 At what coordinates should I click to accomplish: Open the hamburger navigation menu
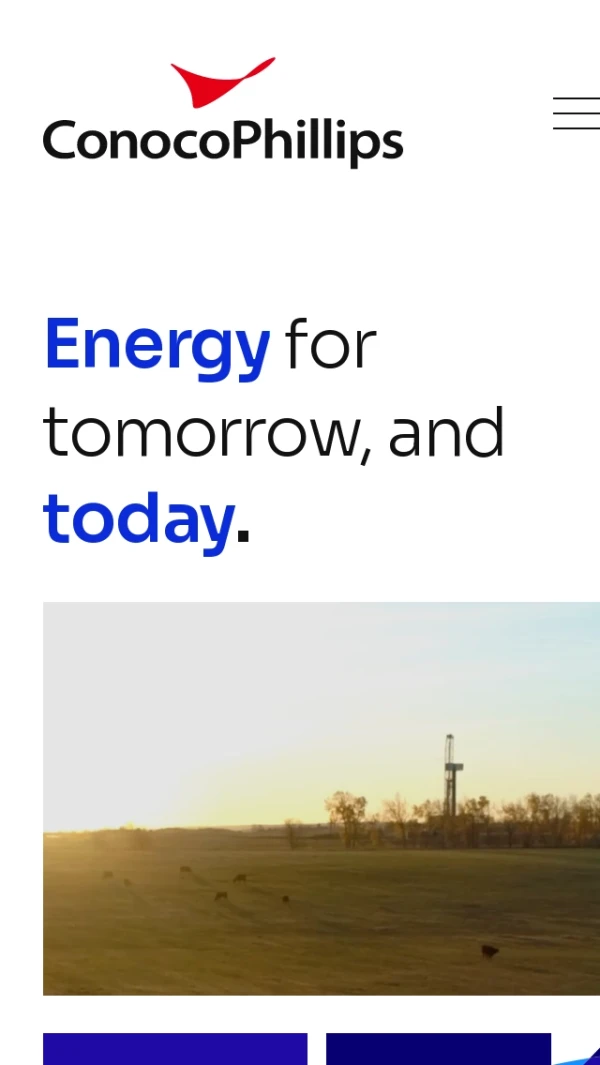[x=577, y=113]
